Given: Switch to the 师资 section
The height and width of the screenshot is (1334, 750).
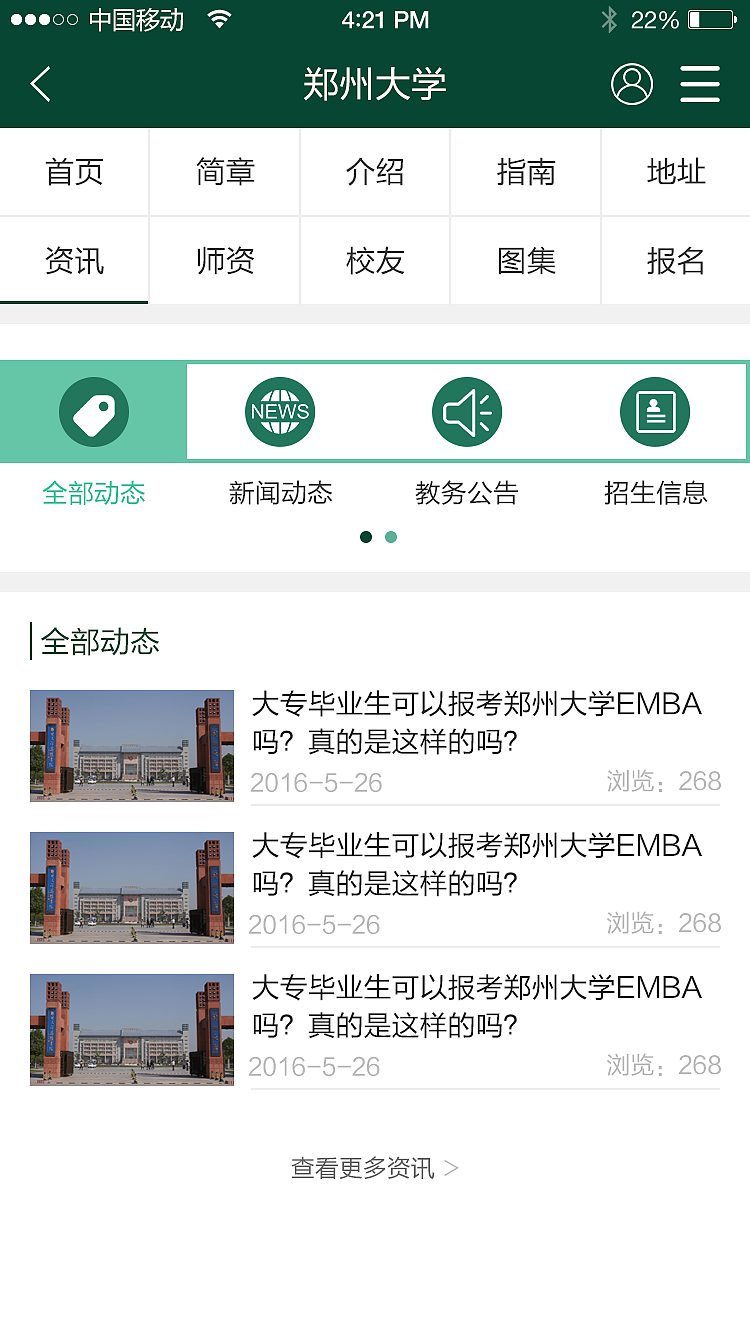Looking at the screenshot, I should [224, 260].
